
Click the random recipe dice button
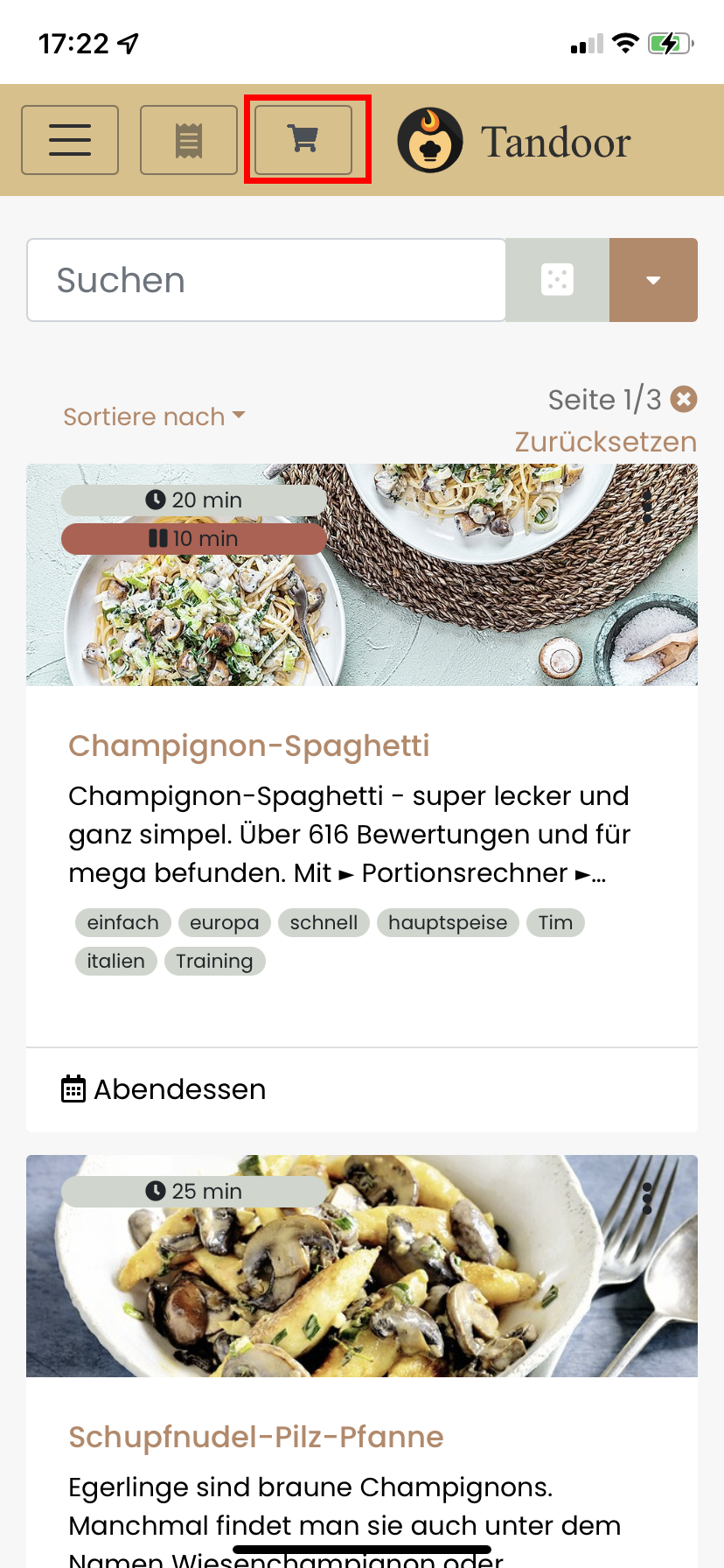[557, 279]
